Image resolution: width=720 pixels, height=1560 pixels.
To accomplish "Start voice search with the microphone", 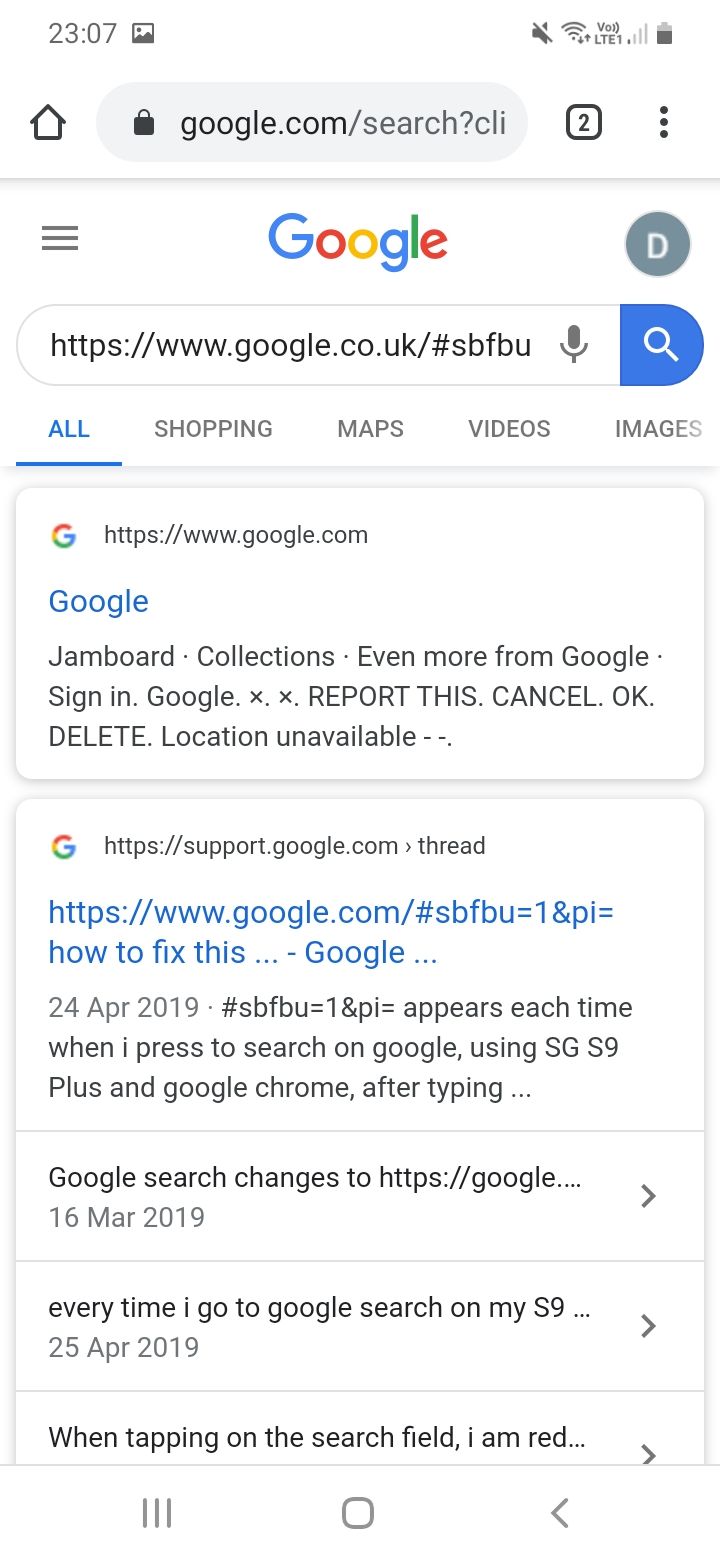I will [573, 346].
